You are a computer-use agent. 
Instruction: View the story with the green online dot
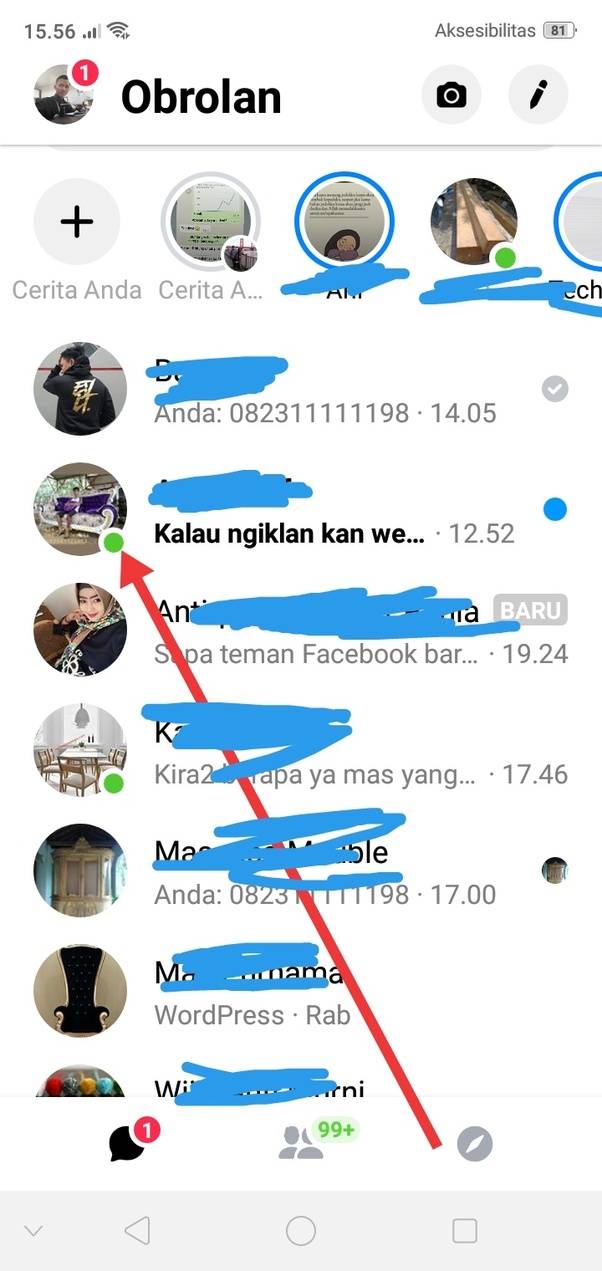tap(474, 222)
